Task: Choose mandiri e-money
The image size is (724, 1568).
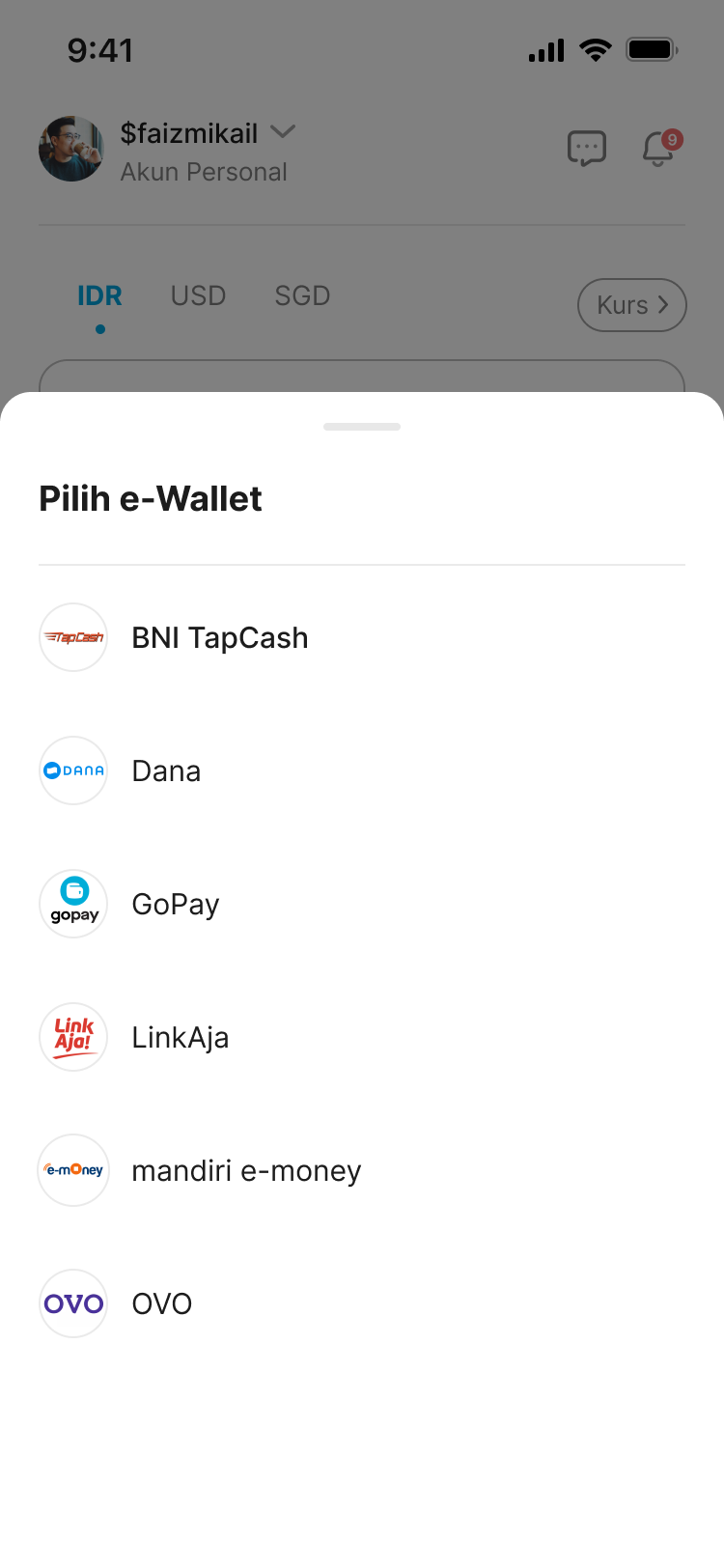Action: (x=246, y=1171)
